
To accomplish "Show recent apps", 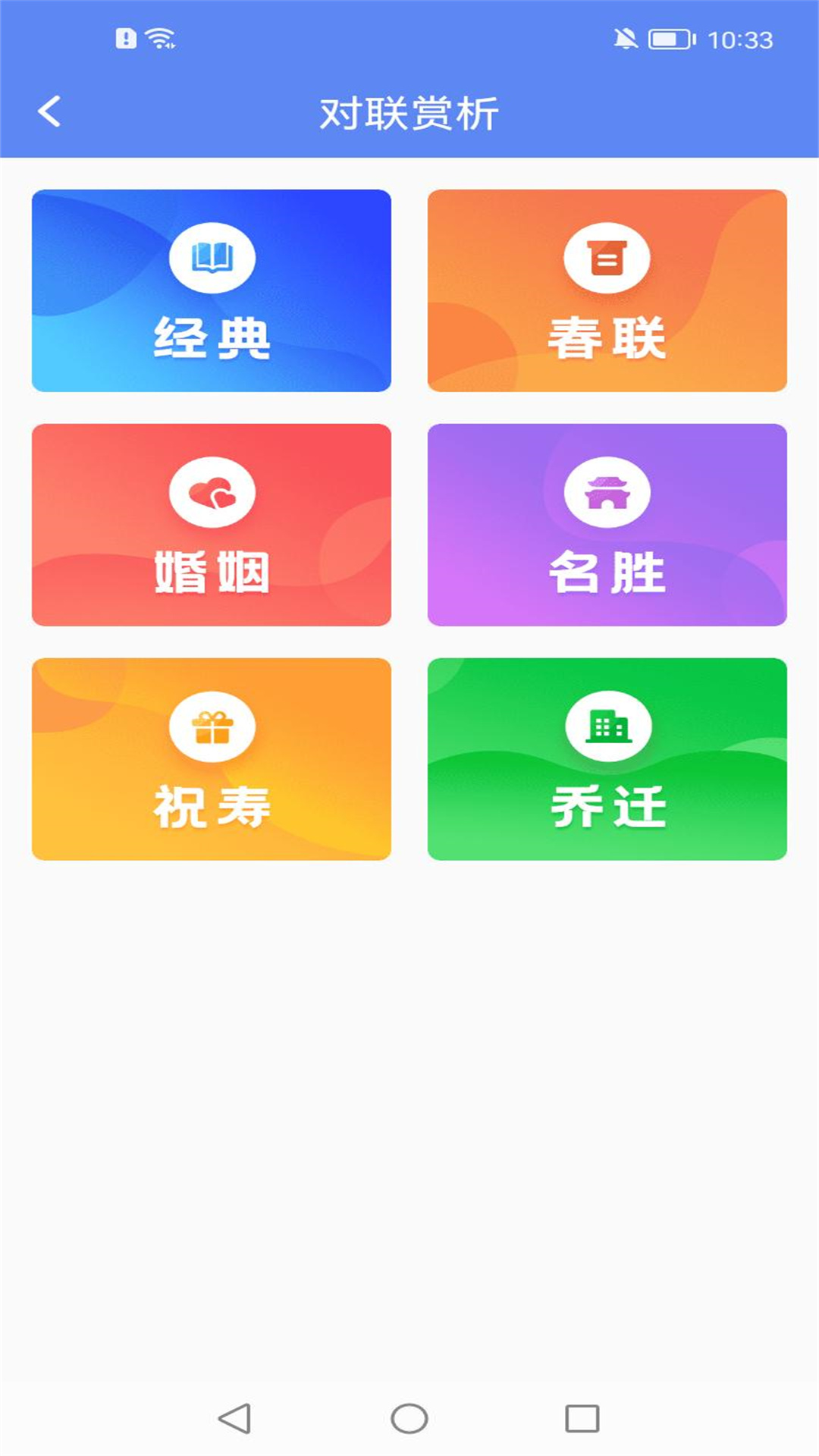I will coord(582,1418).
